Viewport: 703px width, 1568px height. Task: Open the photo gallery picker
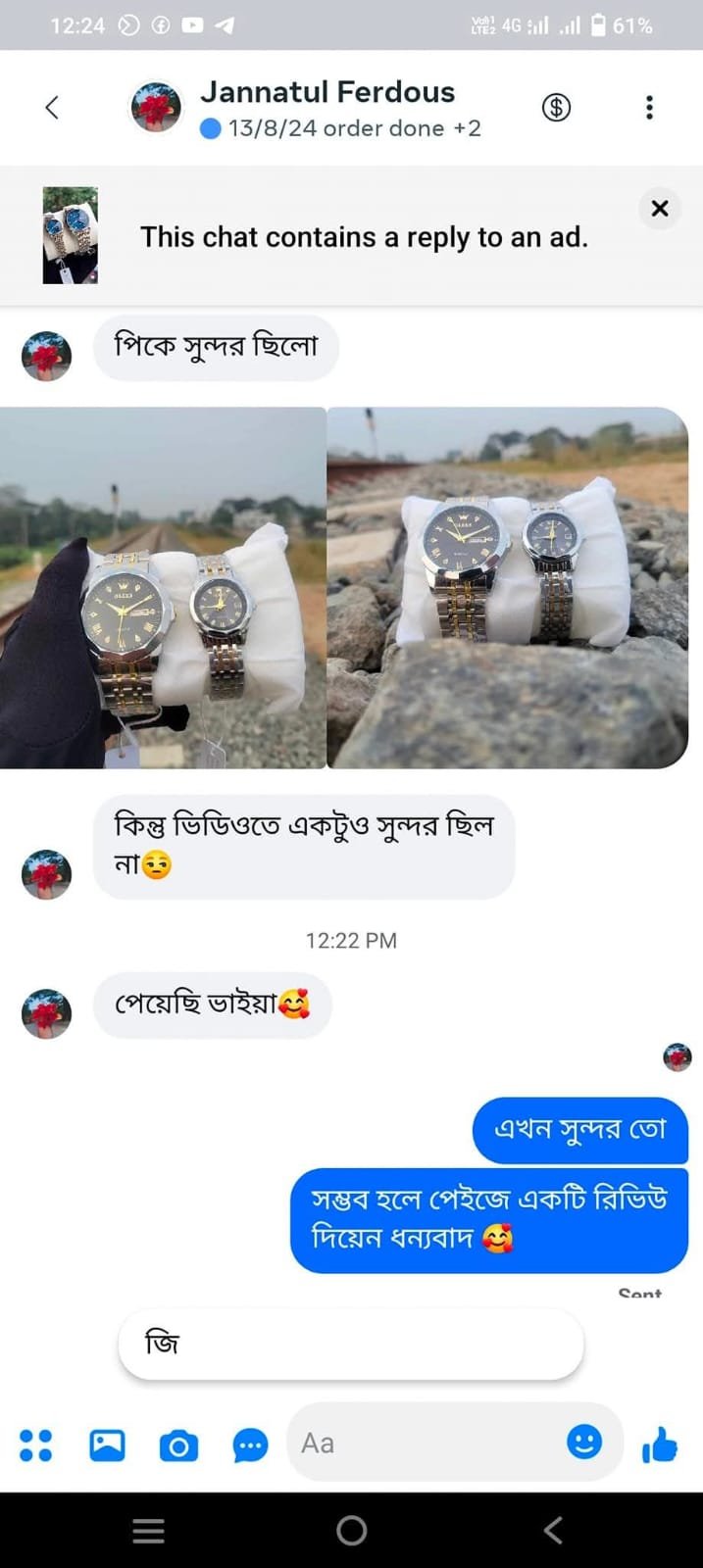(x=107, y=1445)
